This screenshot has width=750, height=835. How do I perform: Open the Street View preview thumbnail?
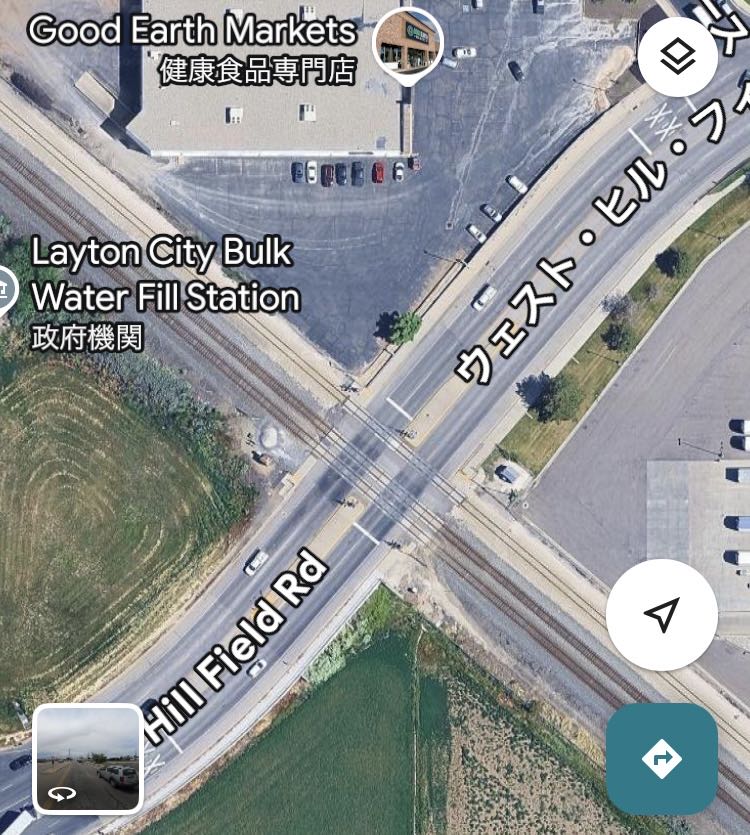pos(88,759)
